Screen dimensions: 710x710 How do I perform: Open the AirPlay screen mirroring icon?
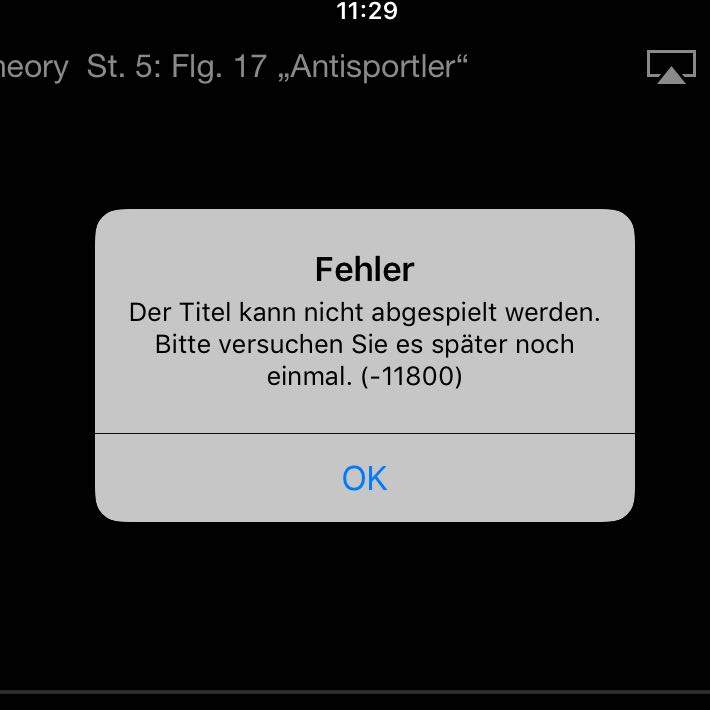coord(670,67)
